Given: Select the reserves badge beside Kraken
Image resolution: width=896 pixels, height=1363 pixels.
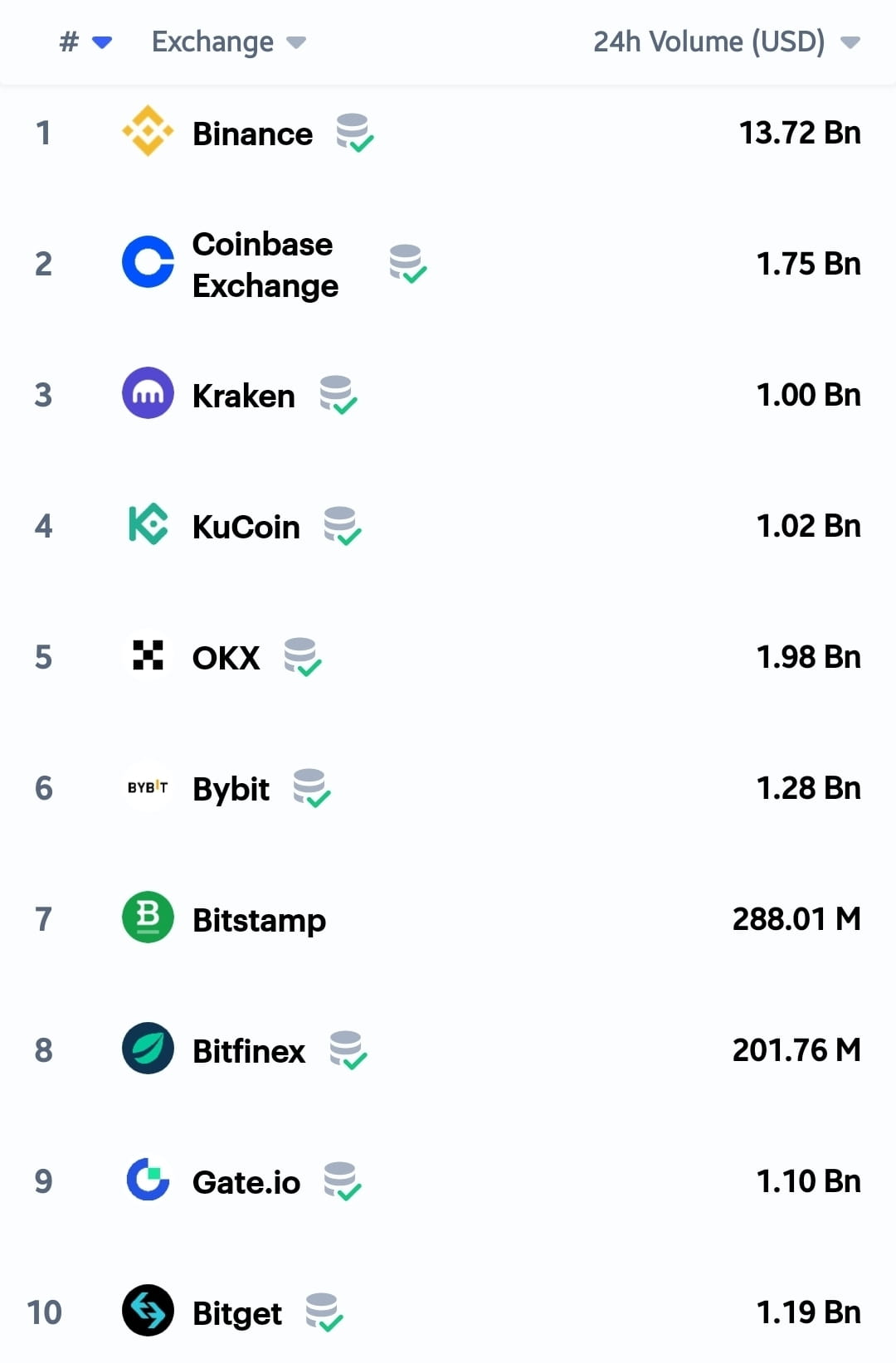Looking at the screenshot, I should coord(338,397).
